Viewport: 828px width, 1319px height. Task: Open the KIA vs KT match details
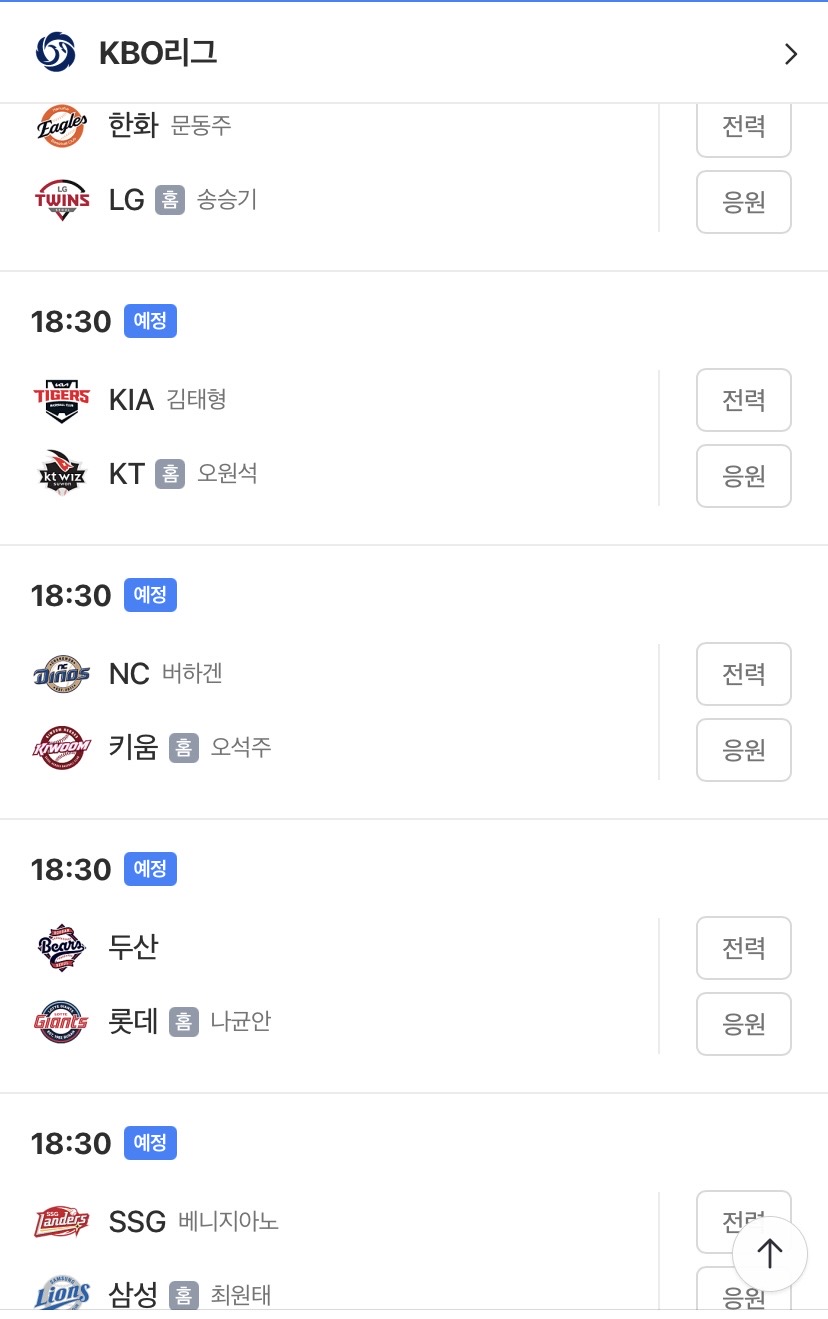340,437
